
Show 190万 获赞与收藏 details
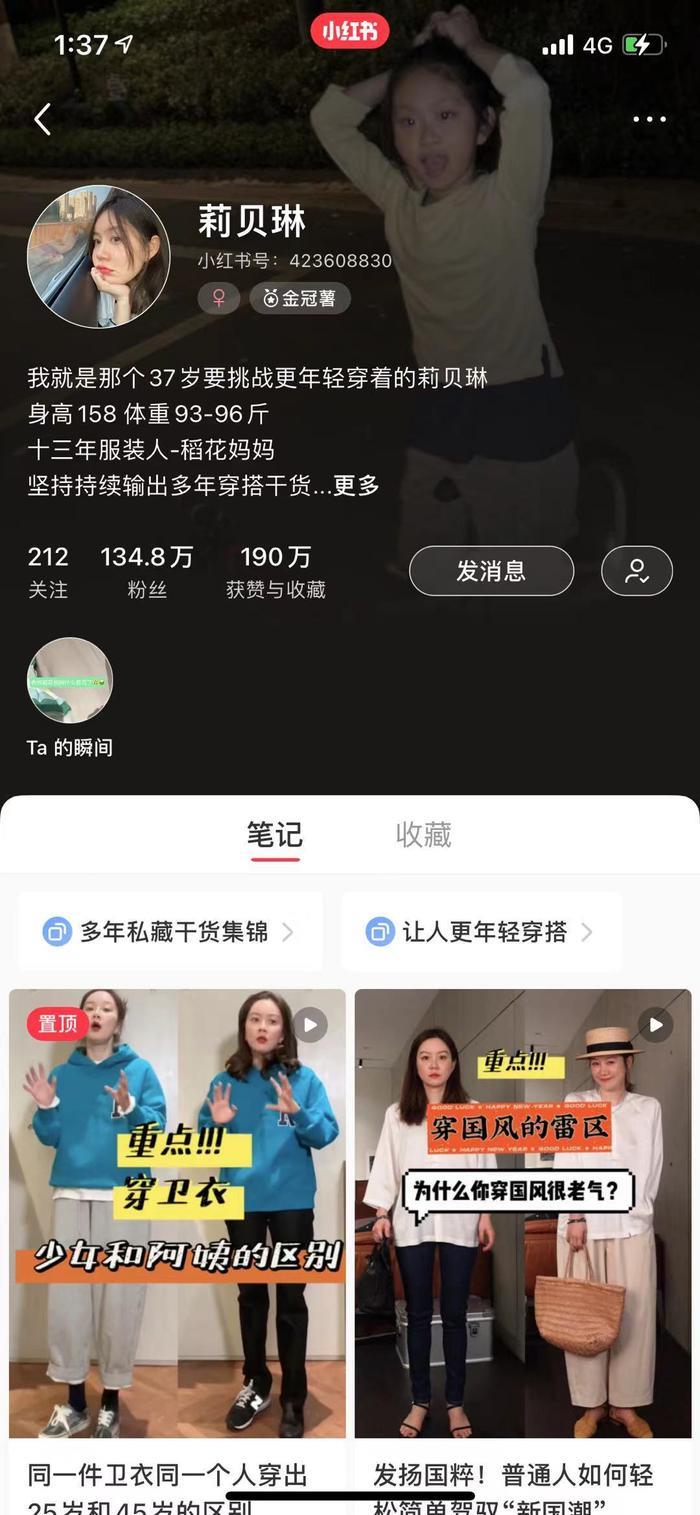click(x=275, y=571)
